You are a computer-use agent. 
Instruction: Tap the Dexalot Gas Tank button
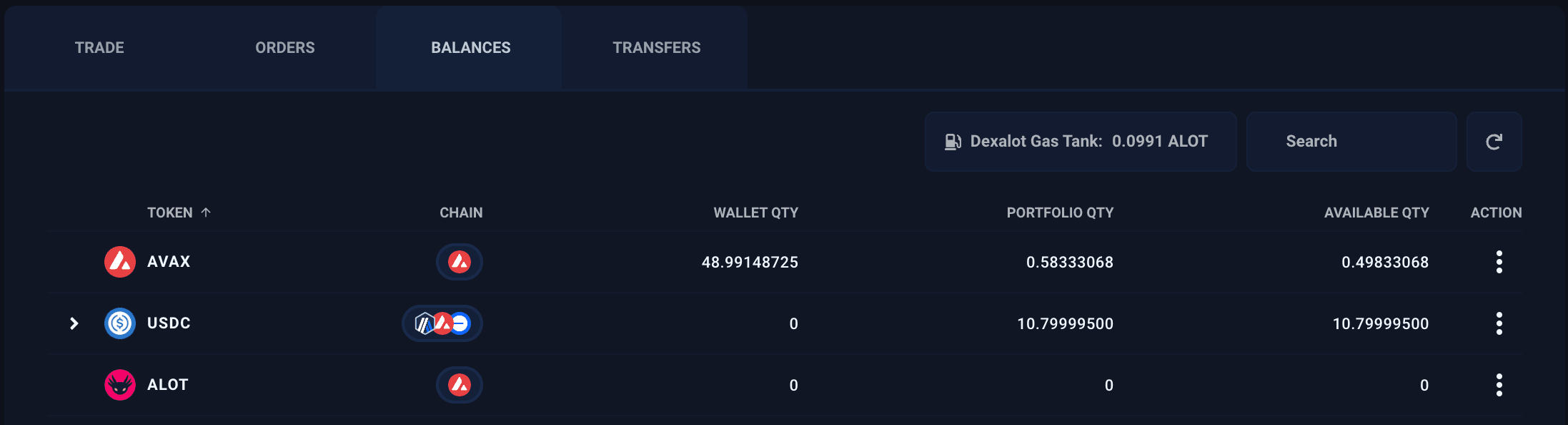(1080, 141)
